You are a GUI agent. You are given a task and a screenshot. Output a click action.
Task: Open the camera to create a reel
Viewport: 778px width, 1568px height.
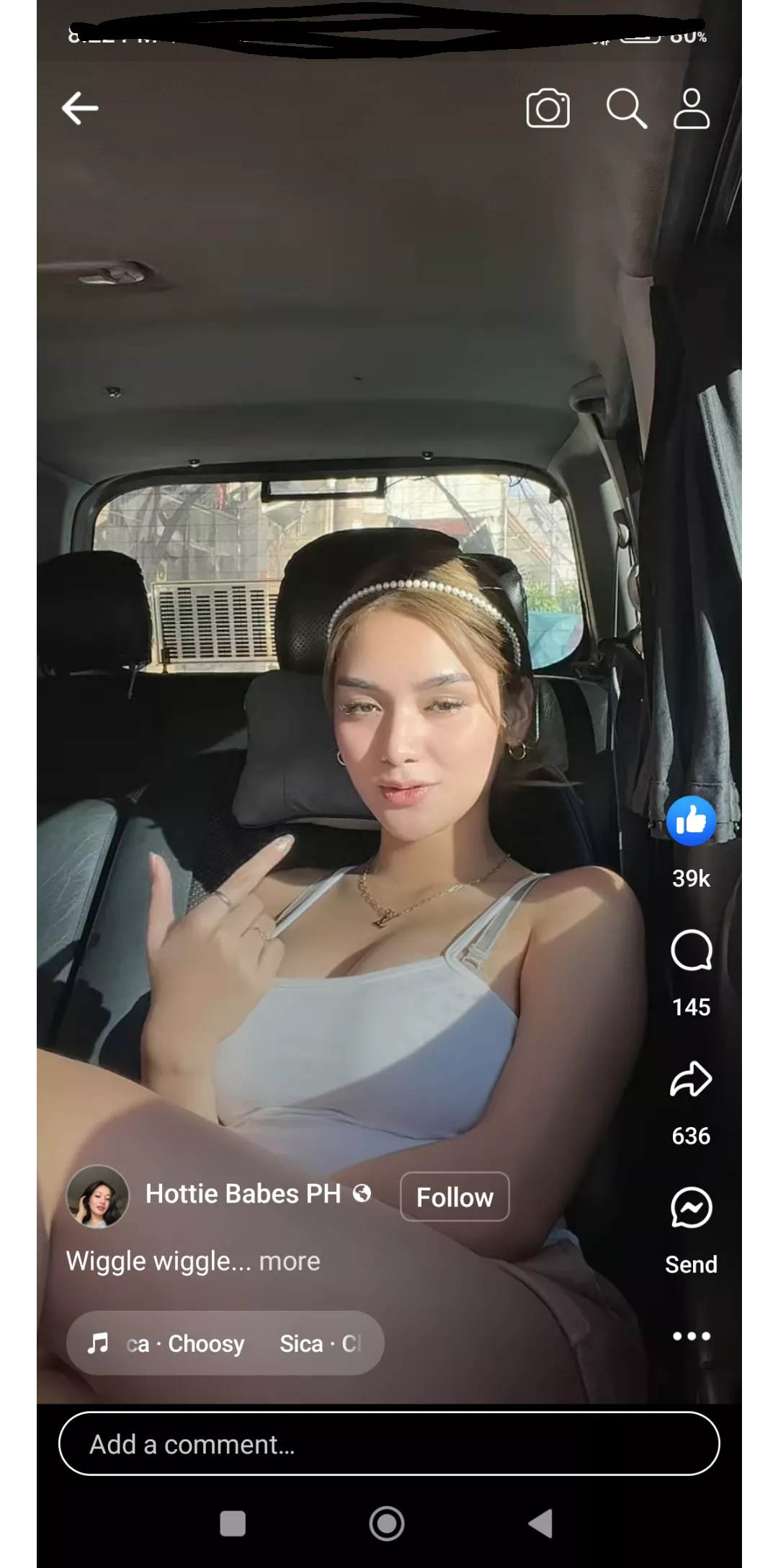[x=547, y=109]
